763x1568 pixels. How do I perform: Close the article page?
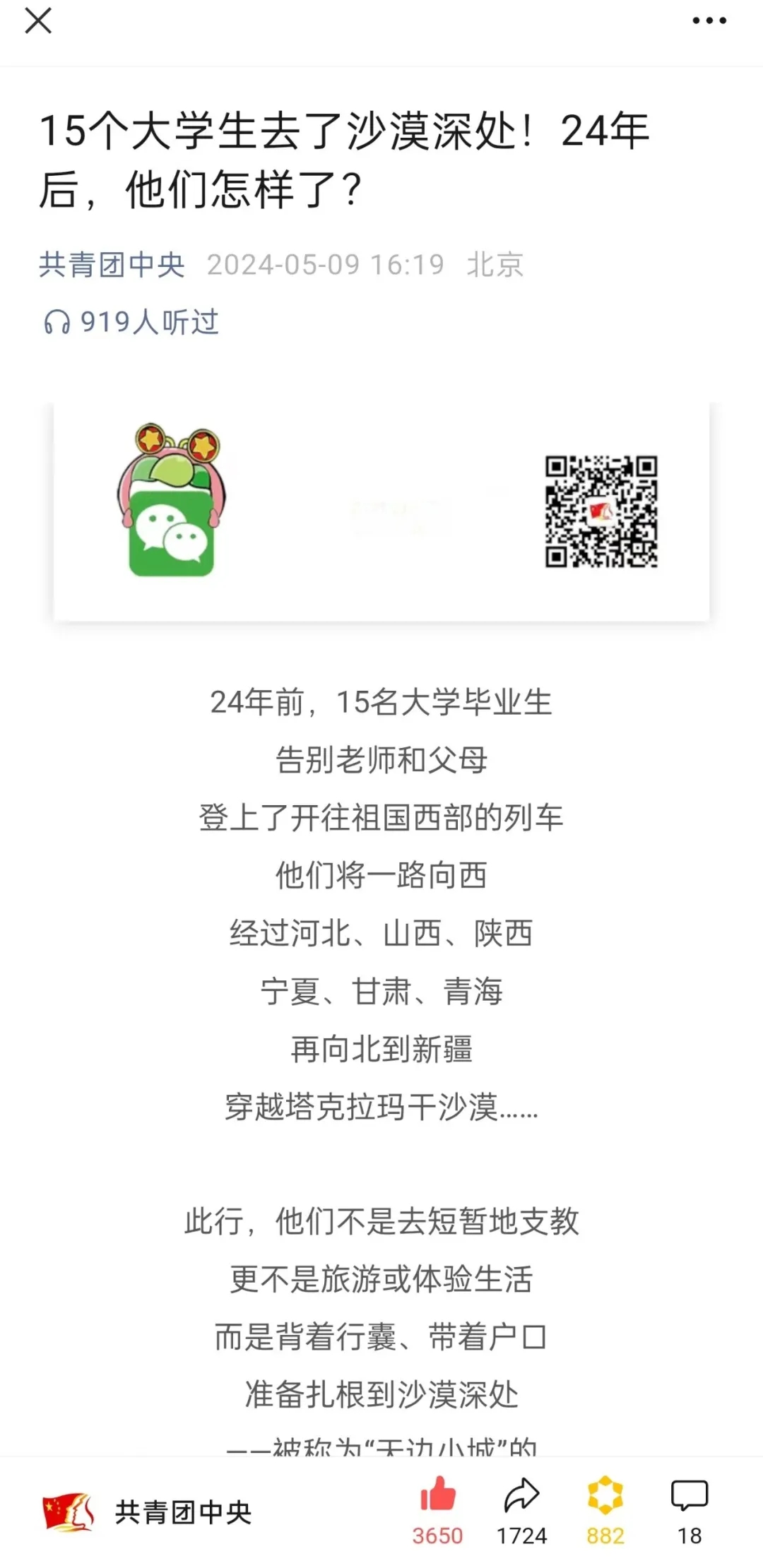click(38, 21)
